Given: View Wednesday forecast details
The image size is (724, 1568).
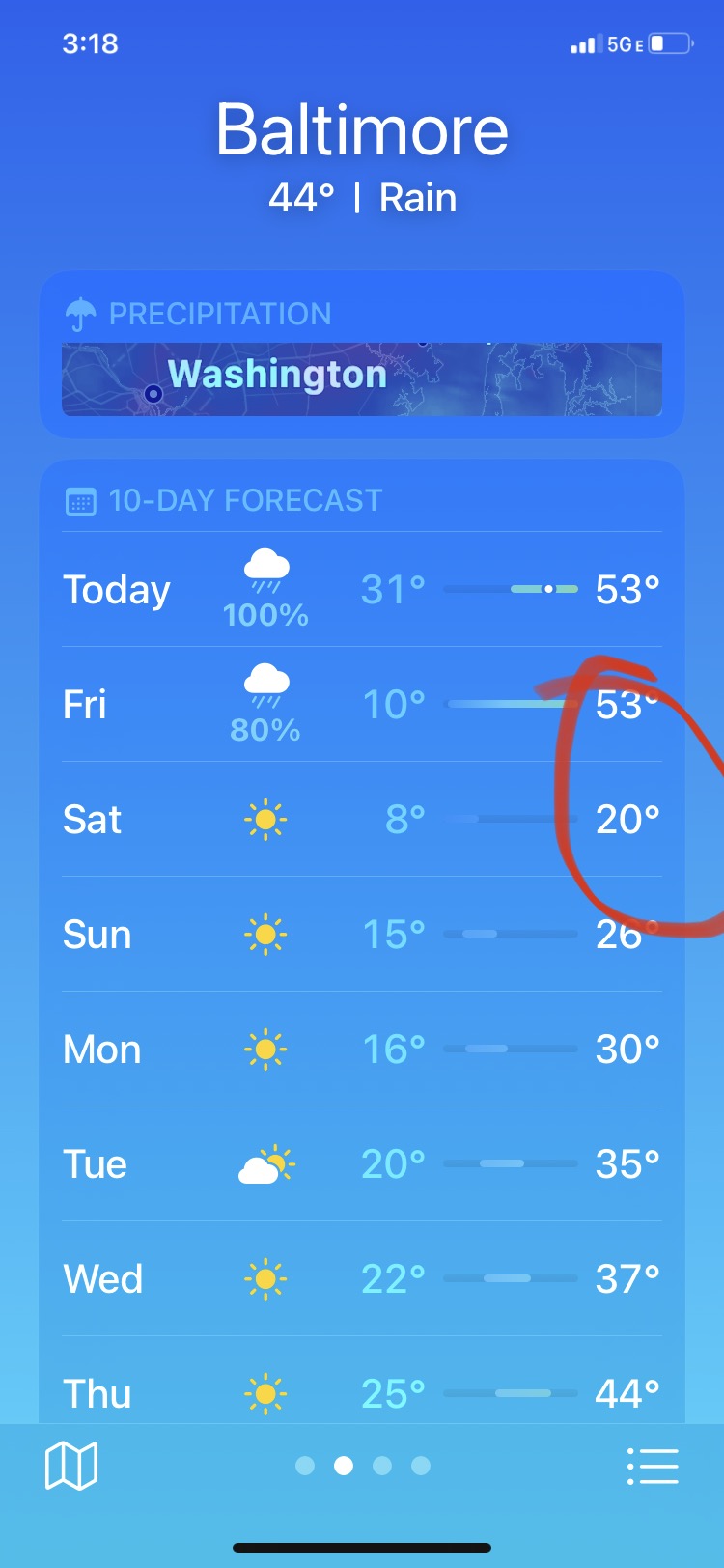Looking at the screenshot, I should (x=362, y=1278).
